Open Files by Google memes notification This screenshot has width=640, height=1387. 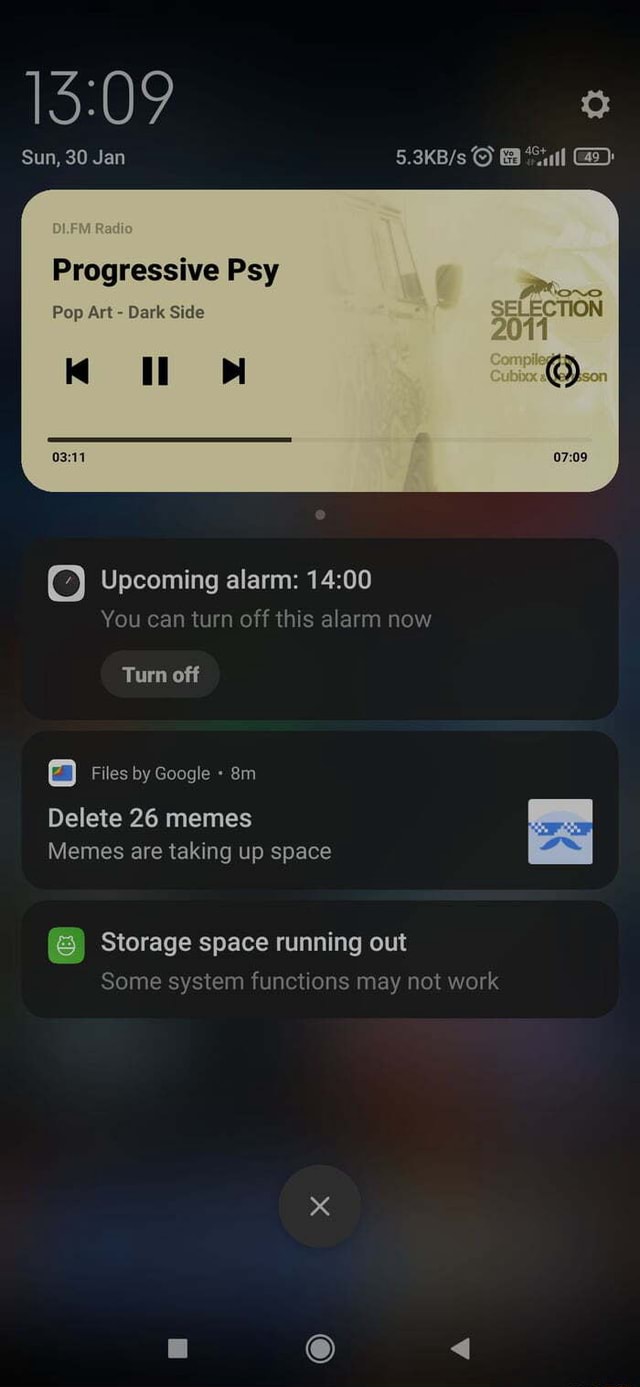pyautogui.click(x=280, y=818)
